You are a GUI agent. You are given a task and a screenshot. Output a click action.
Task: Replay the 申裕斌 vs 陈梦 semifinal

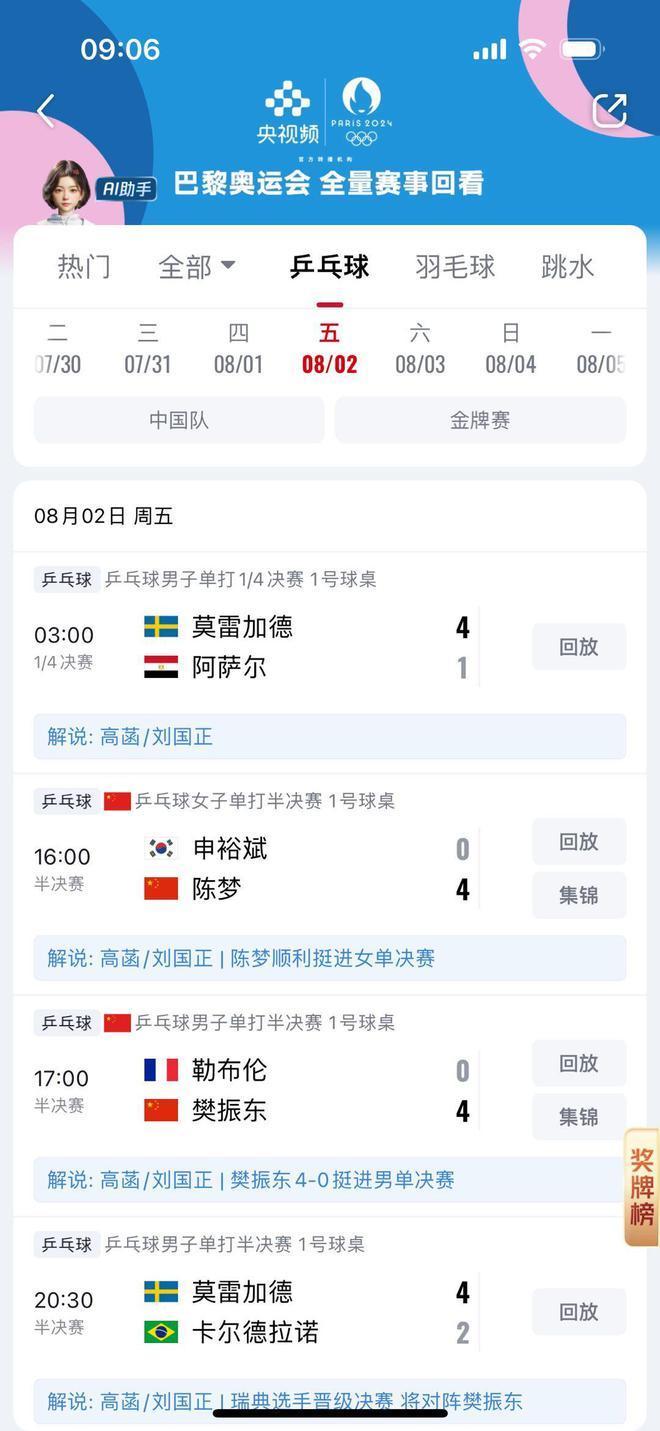(578, 842)
